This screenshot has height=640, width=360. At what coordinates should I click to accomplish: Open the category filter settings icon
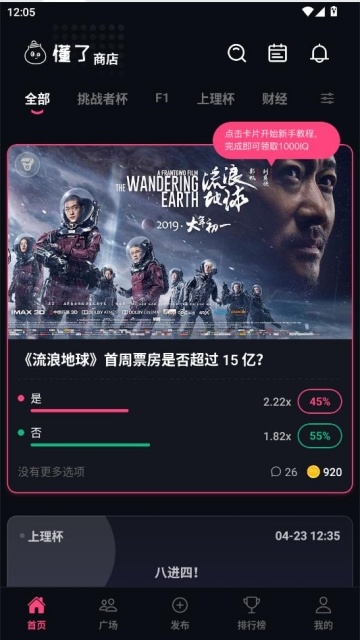pos(327,98)
